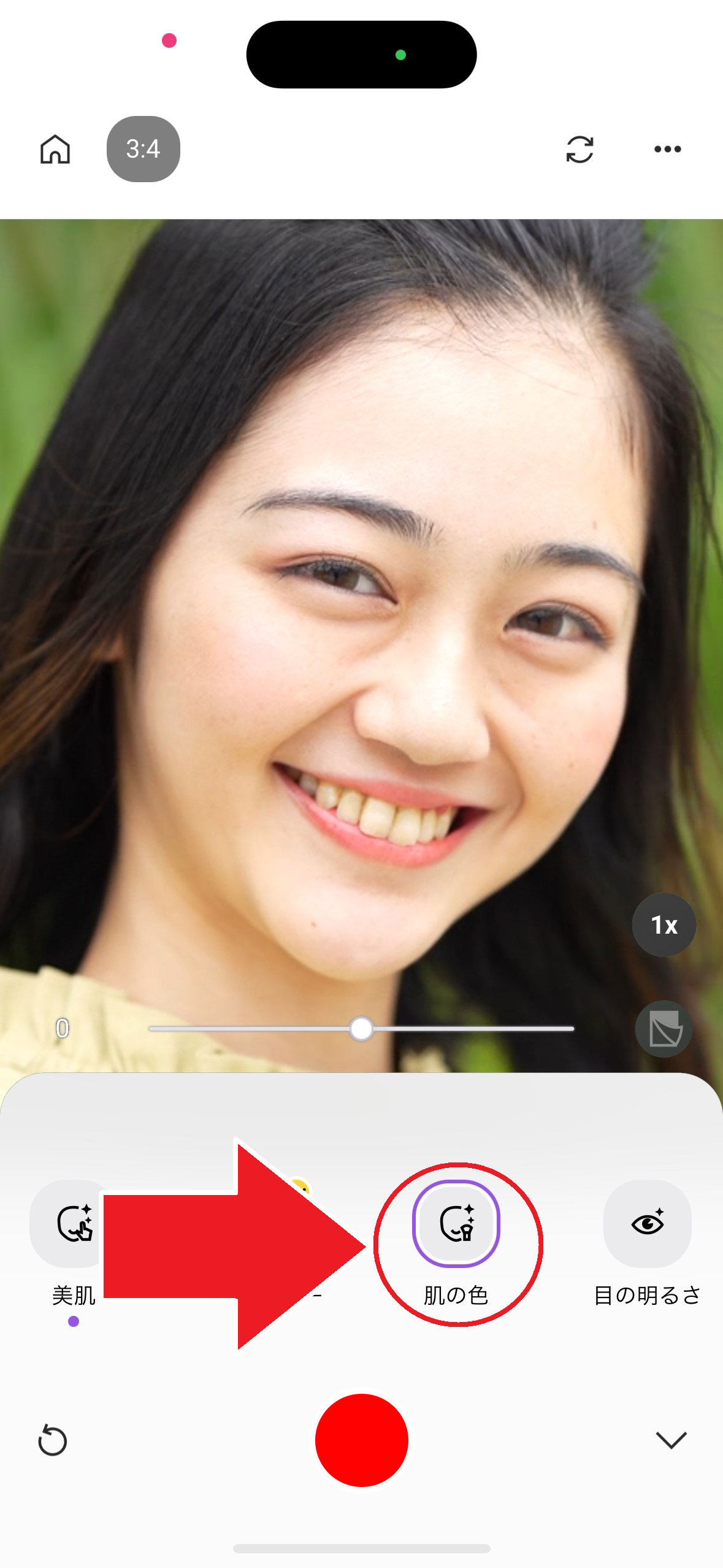The image size is (723, 1568).
Task: Open the three-dot more menu
Action: [667, 149]
